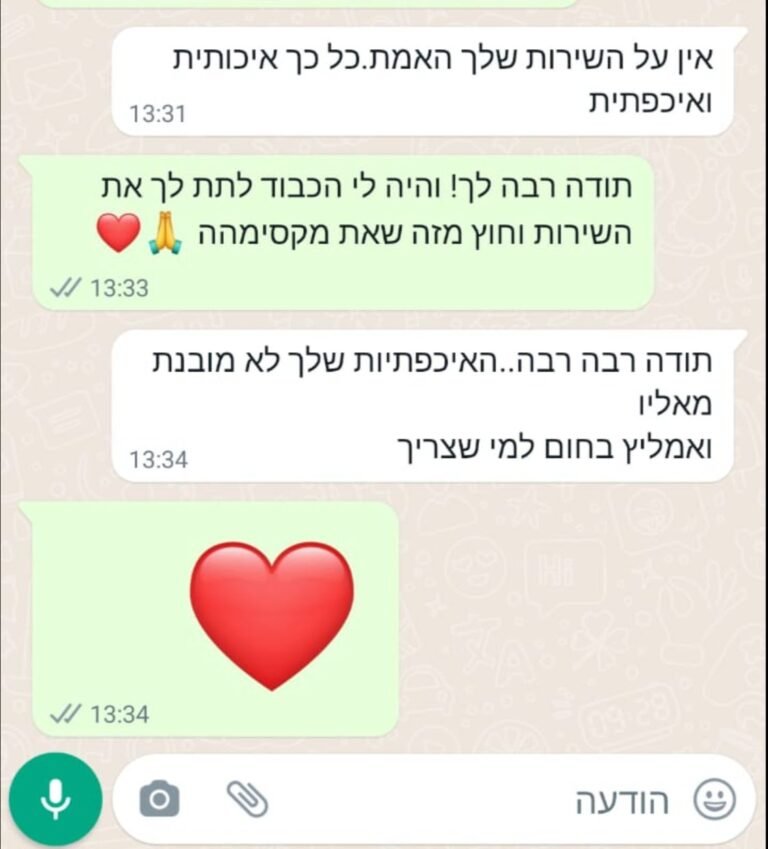Open the emoji picker smiley icon
The width and height of the screenshot is (768, 849).
[x=714, y=800]
